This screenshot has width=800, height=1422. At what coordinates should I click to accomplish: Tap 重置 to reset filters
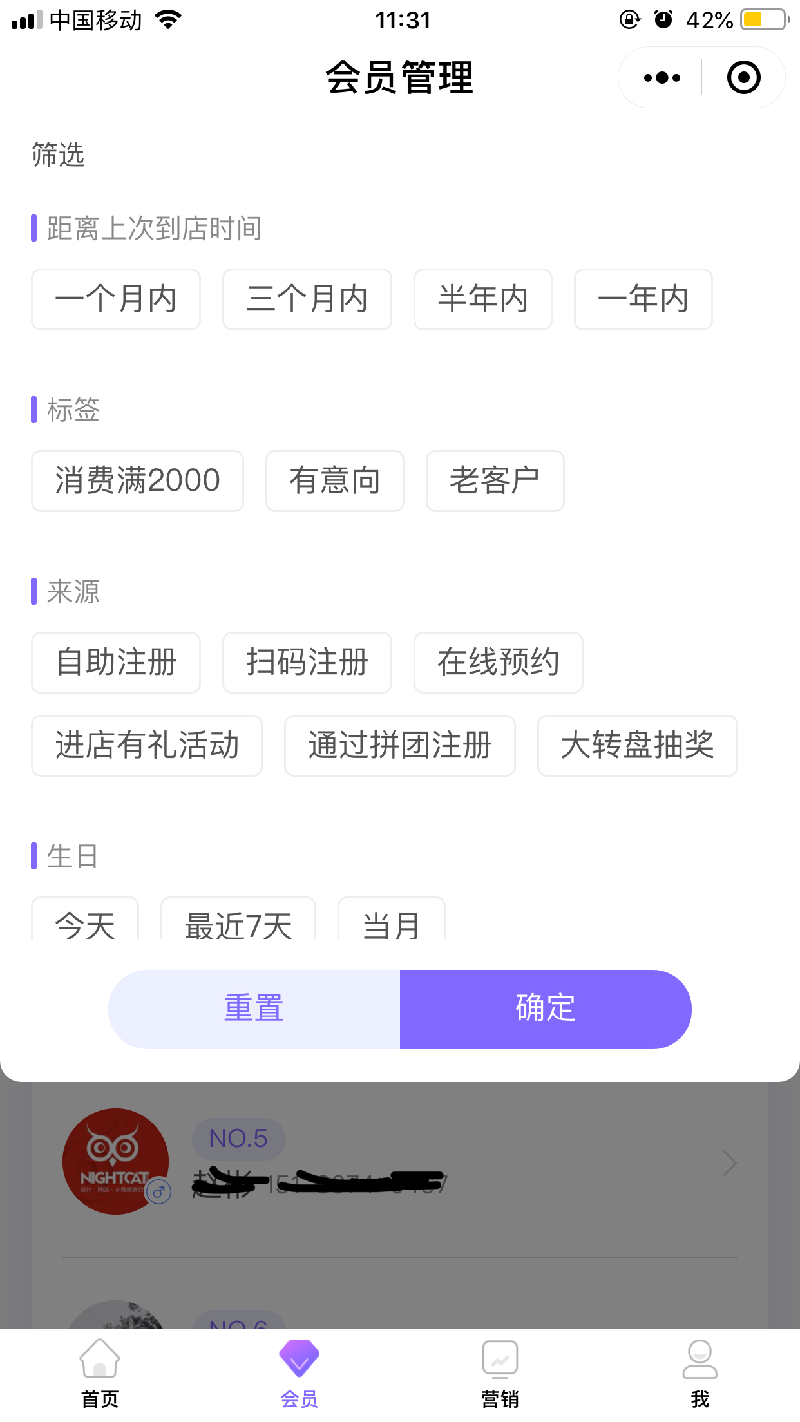254,1009
